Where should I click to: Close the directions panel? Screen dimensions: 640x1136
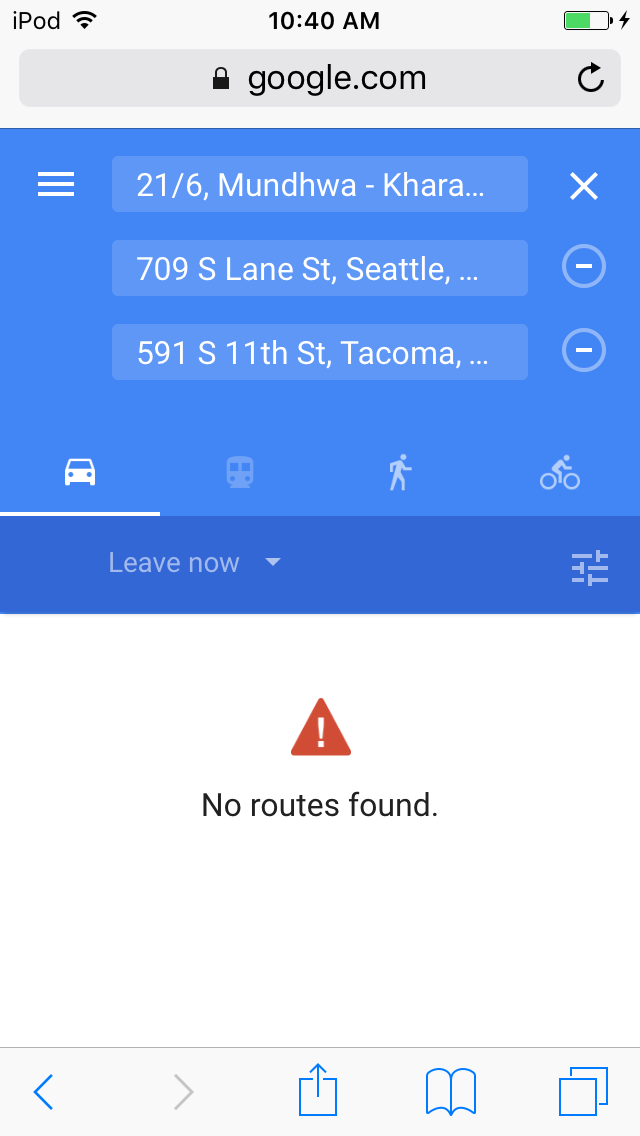(583, 186)
